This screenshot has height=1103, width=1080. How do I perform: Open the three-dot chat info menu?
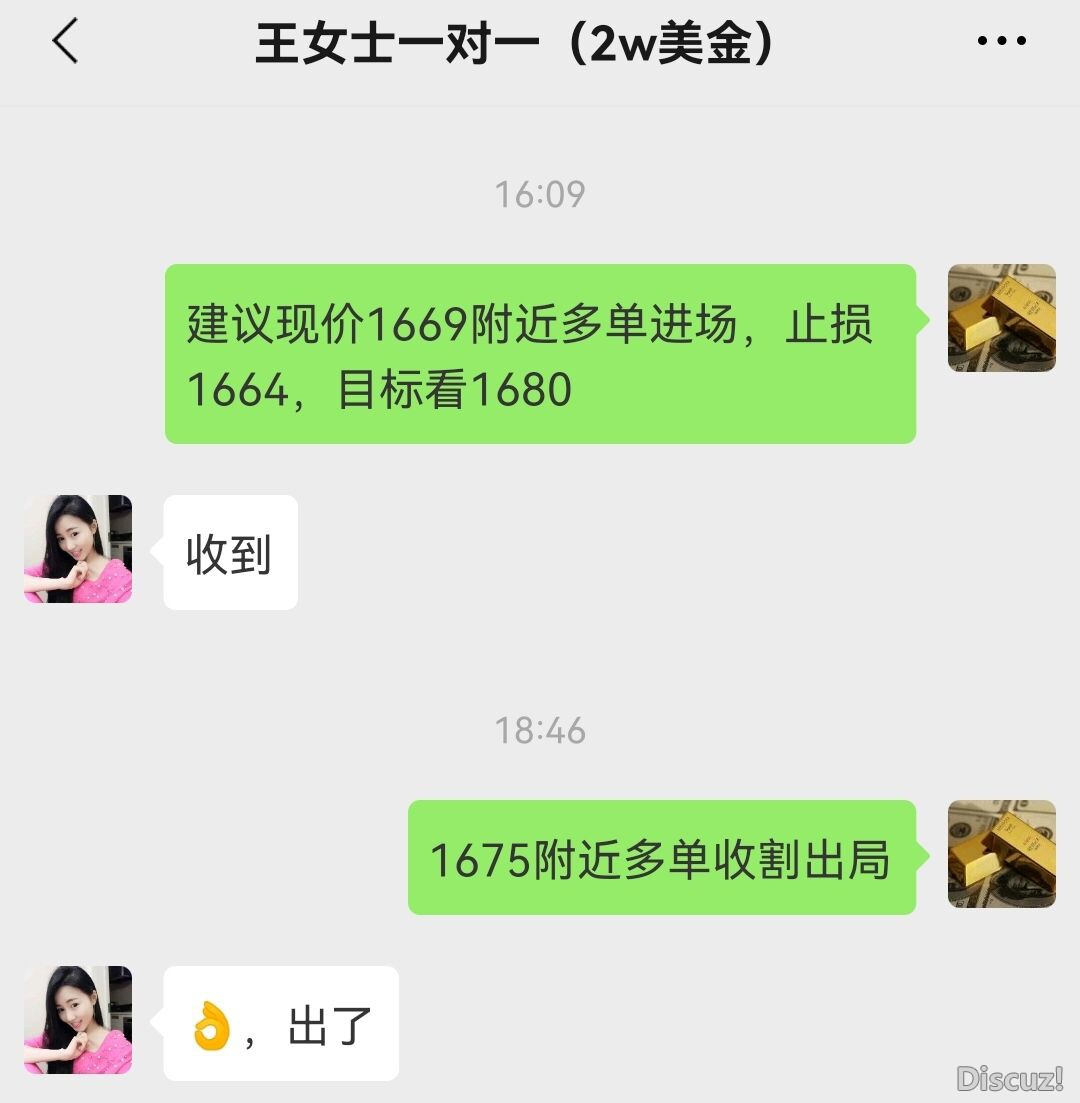[x=1001, y=42]
